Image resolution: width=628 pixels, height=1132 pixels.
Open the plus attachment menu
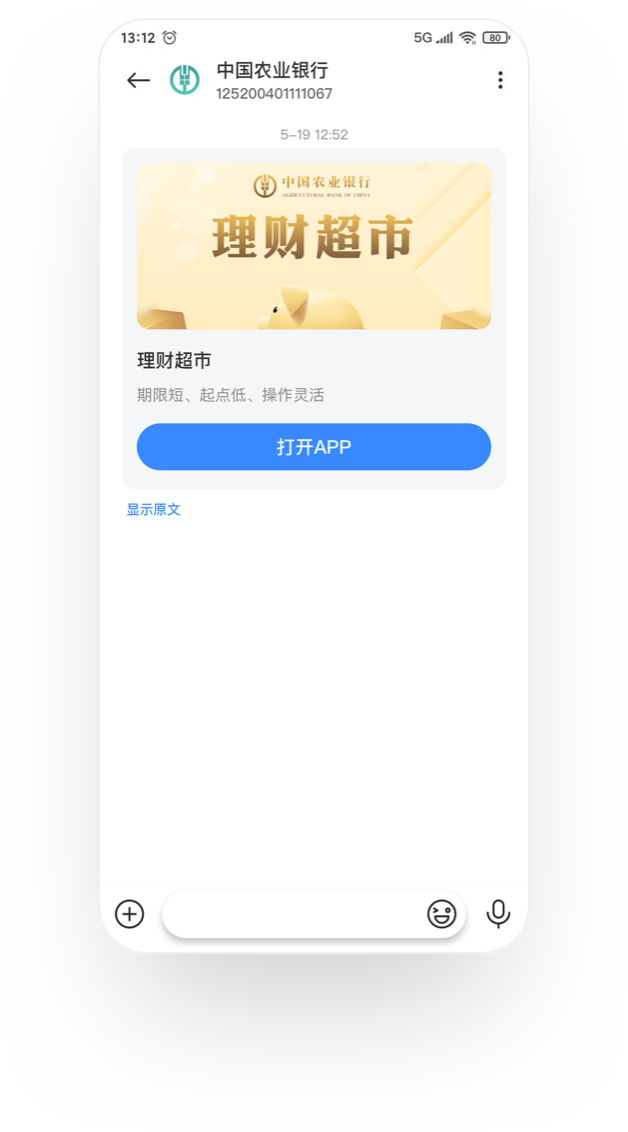(x=130, y=914)
